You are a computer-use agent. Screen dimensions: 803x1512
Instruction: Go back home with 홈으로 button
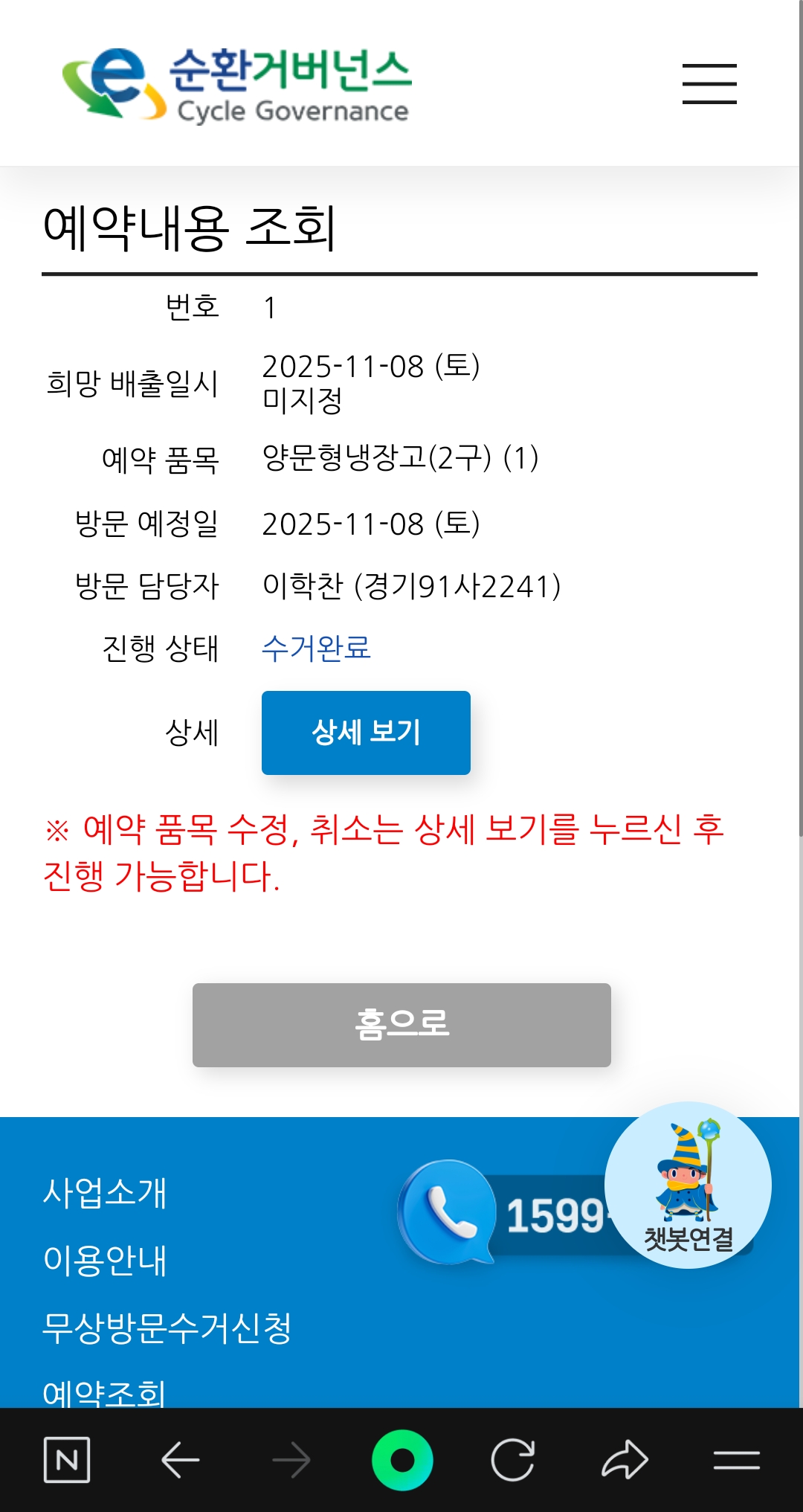401,1025
